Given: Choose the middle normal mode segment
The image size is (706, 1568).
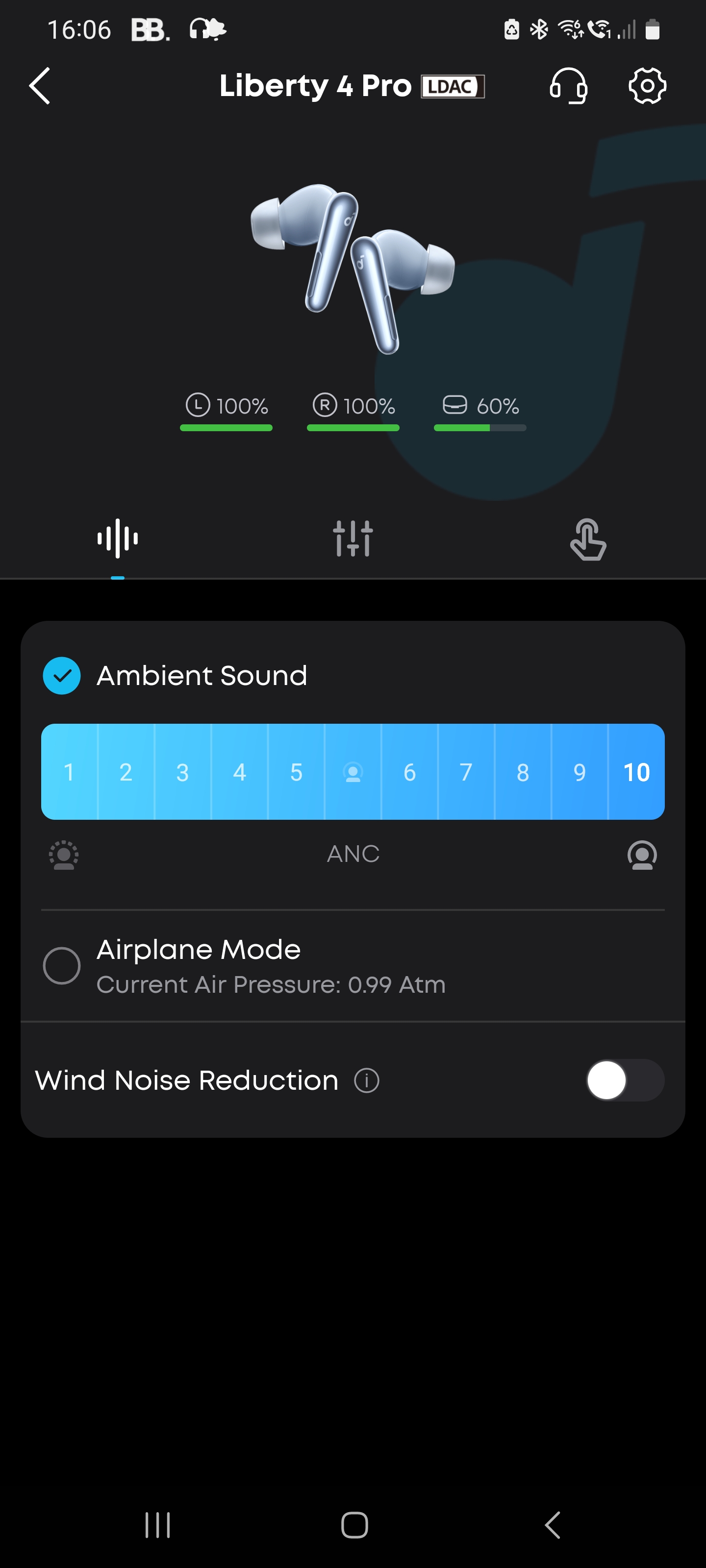Looking at the screenshot, I should point(353,772).
